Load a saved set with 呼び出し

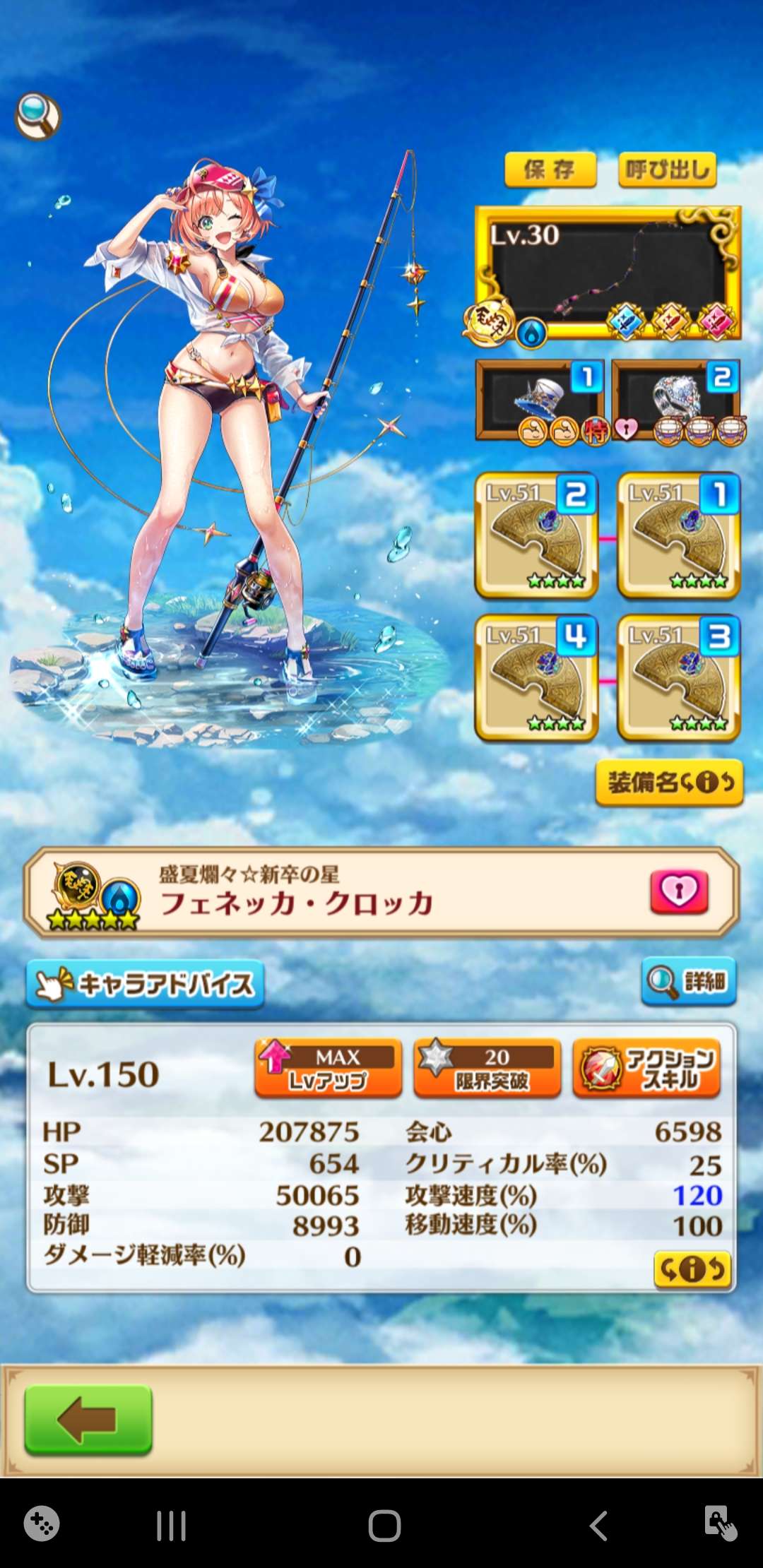click(667, 170)
